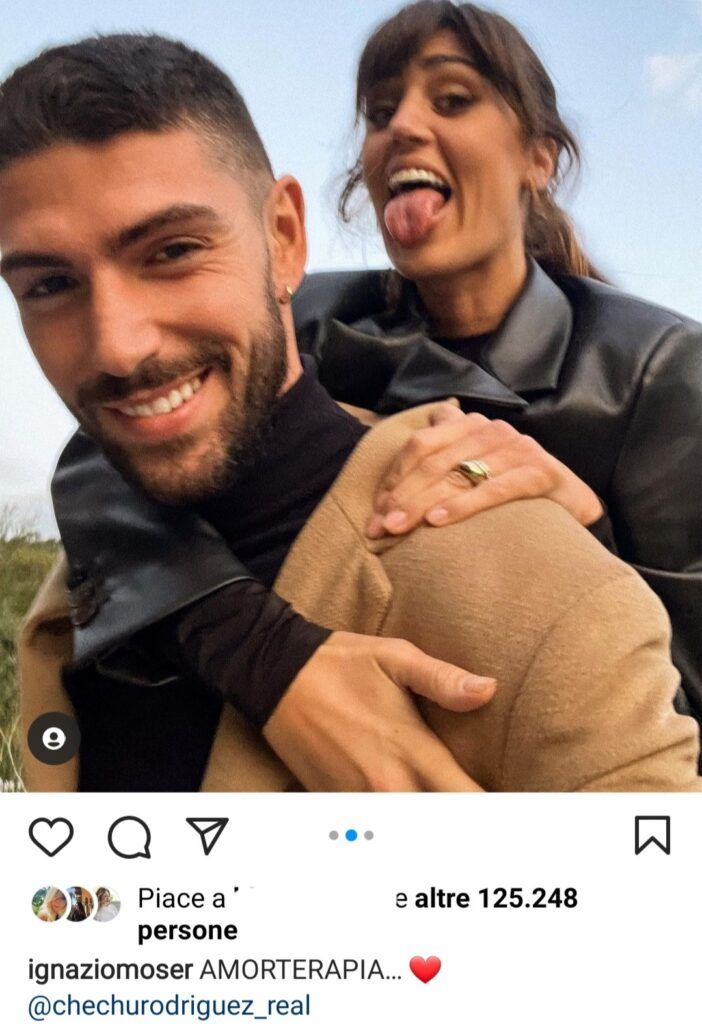This screenshot has height=1024, width=702.
Task: Open the @chechurodriguez_real mention
Action: 169,1005
